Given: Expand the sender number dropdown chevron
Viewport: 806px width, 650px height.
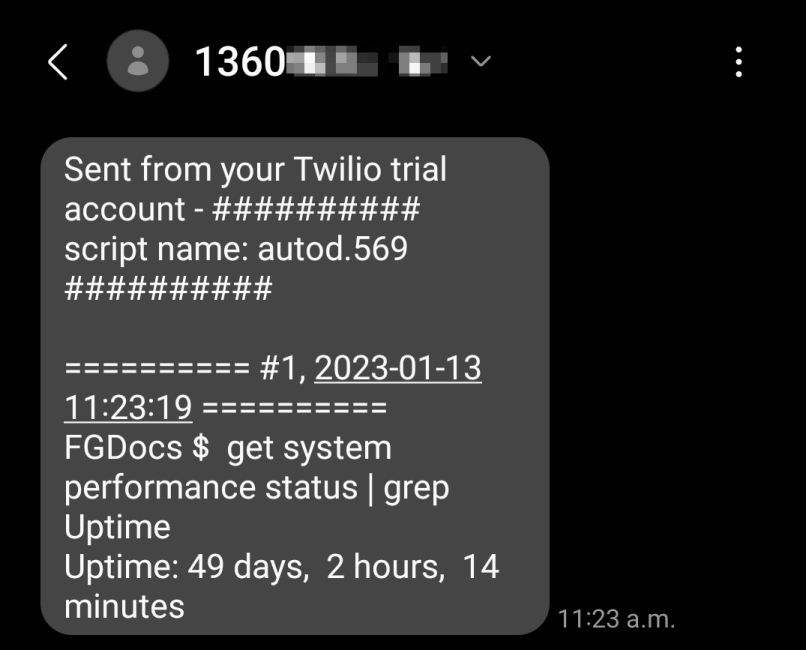Looking at the screenshot, I should point(481,62).
